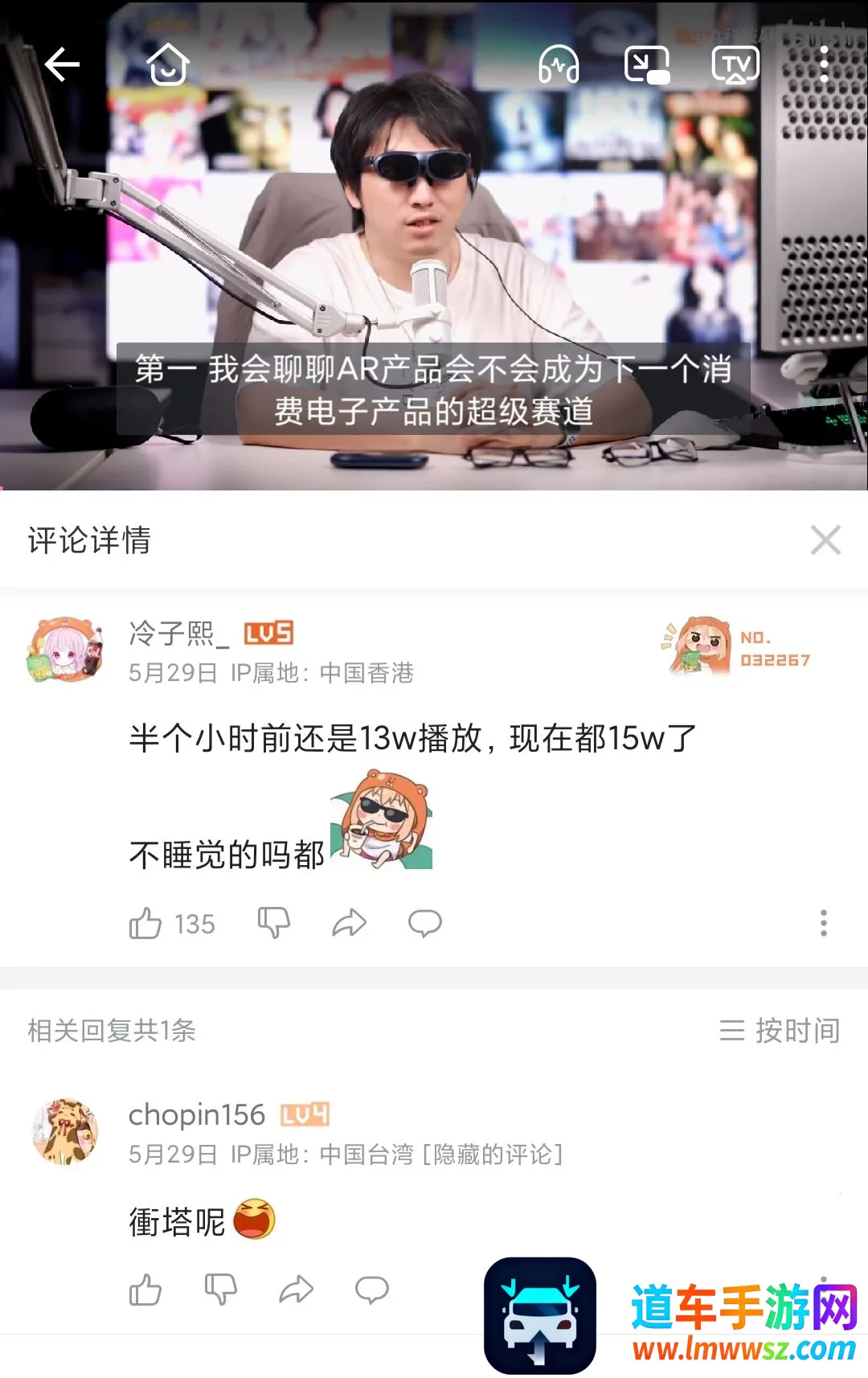This screenshot has width=868, height=1378.
Task: Go back using the arrow icon
Action: tap(62, 64)
